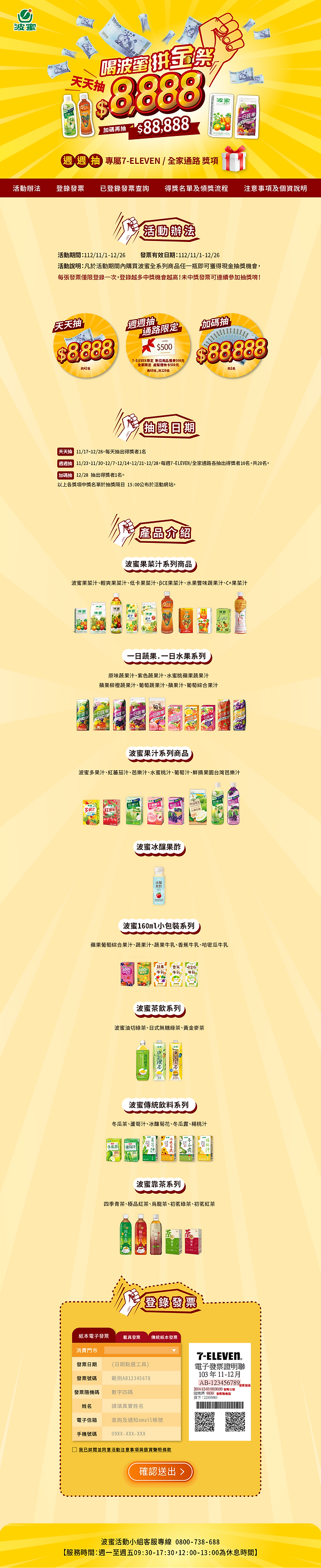Screen dimensions: 321x1568
Task: Check the agreement box for 注意事項
Action: [x=74, y=1450]
